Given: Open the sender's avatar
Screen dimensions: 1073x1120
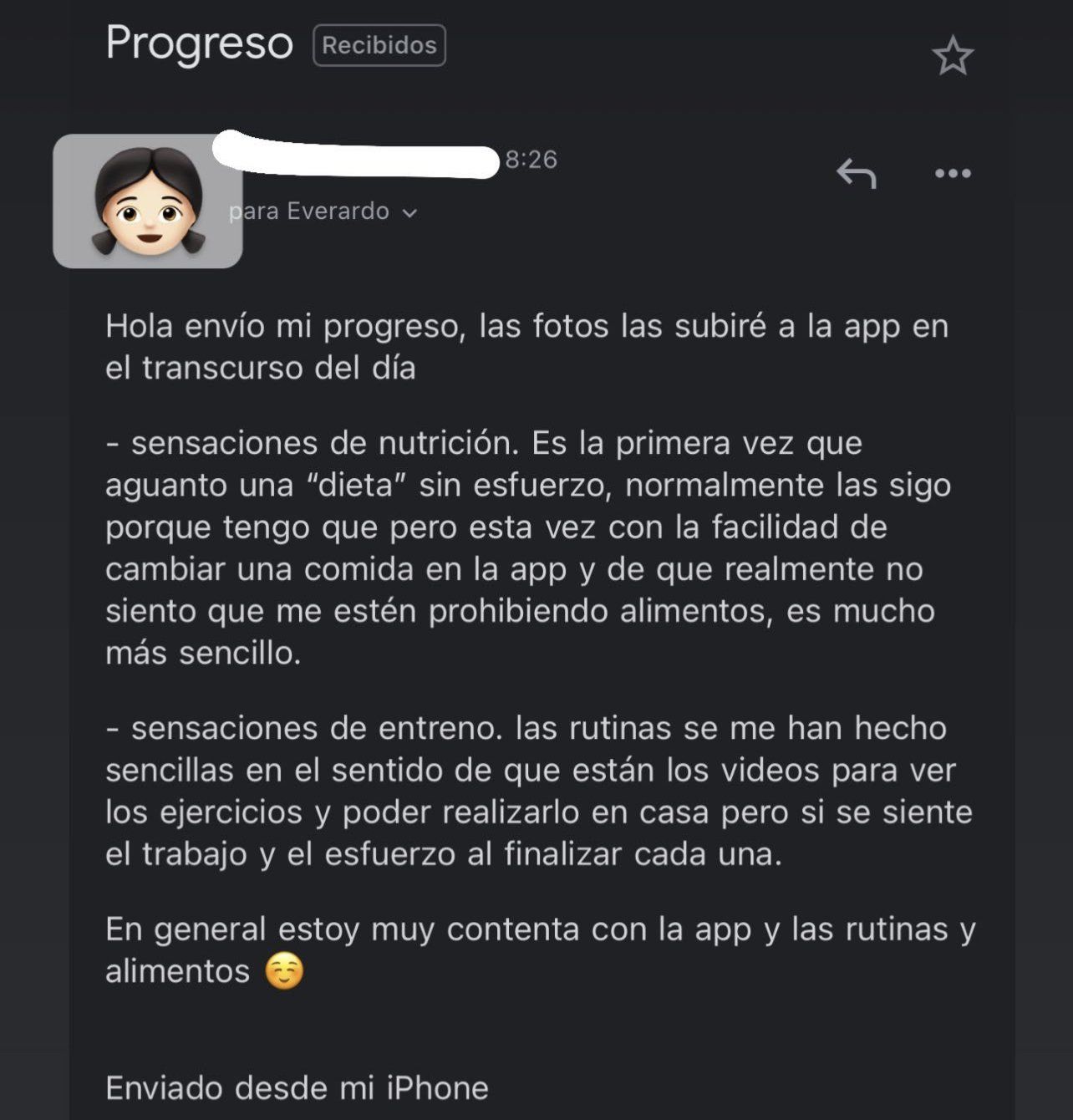Looking at the screenshot, I should (x=148, y=201).
